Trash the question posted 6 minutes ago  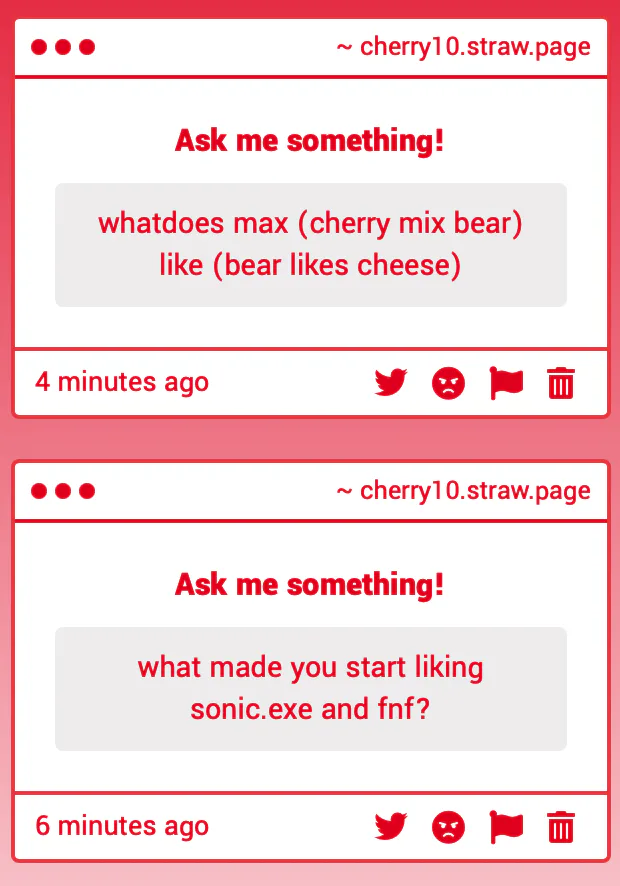coord(561,826)
